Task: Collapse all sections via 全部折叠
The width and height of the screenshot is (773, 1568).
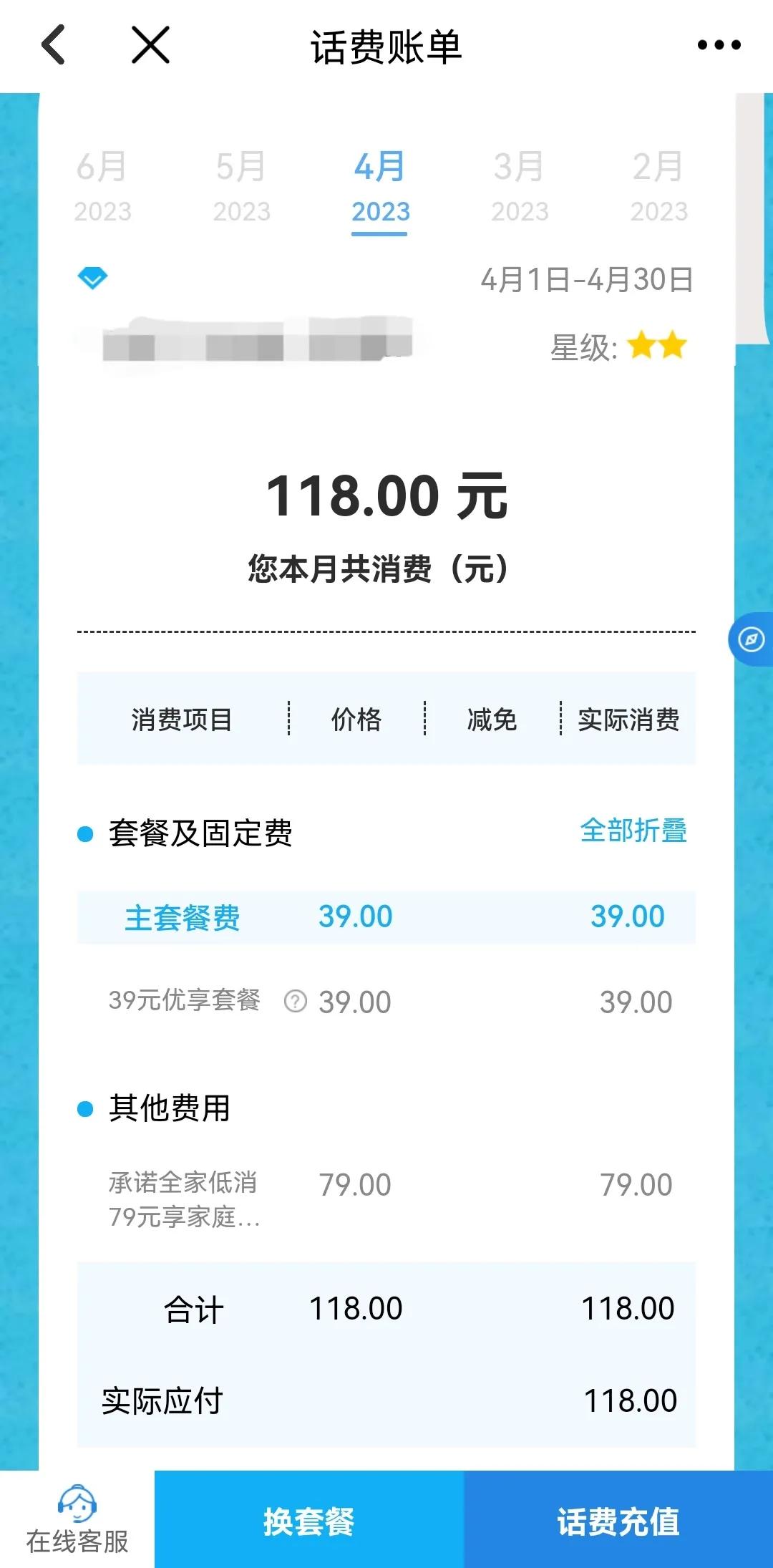Action: pyautogui.click(x=636, y=832)
